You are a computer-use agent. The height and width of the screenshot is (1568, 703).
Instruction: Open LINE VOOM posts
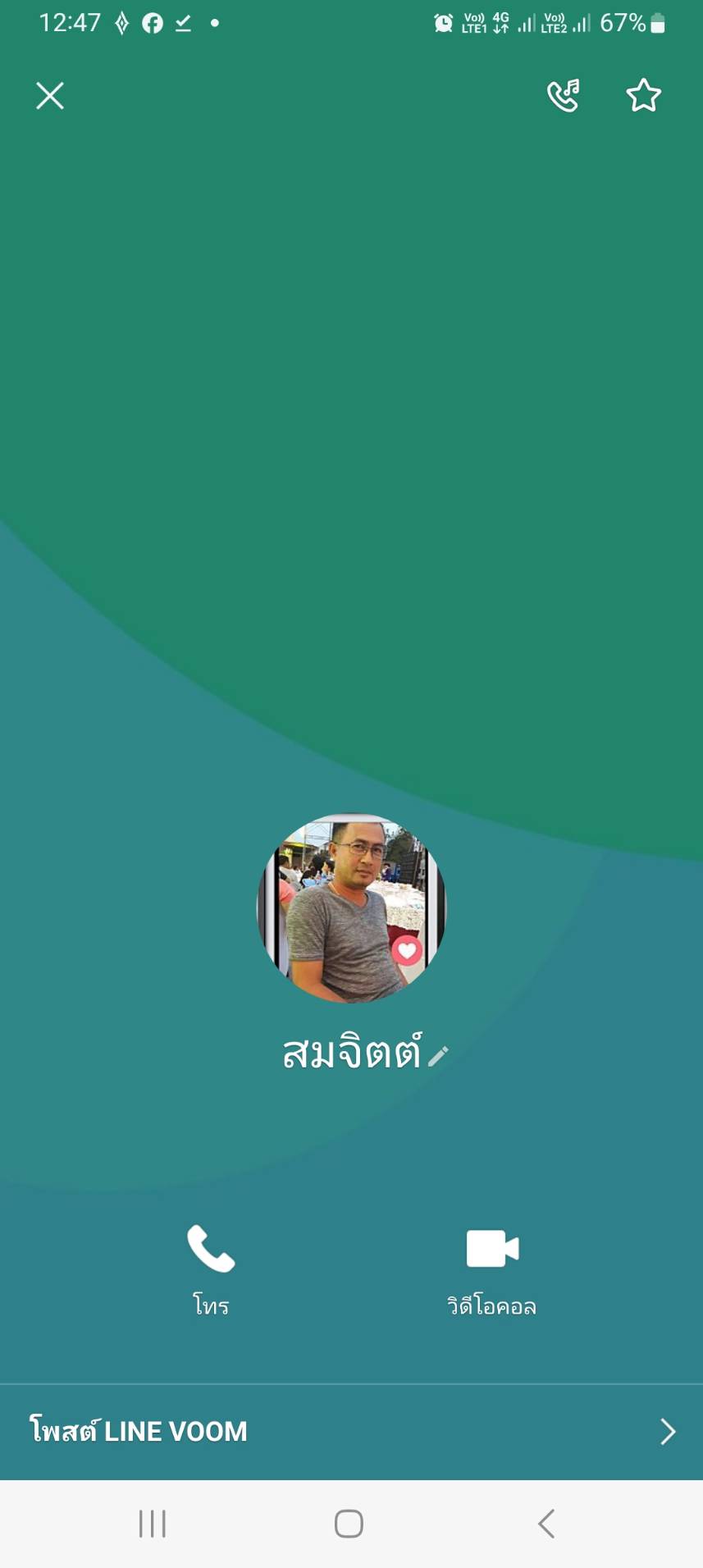coord(351,1432)
